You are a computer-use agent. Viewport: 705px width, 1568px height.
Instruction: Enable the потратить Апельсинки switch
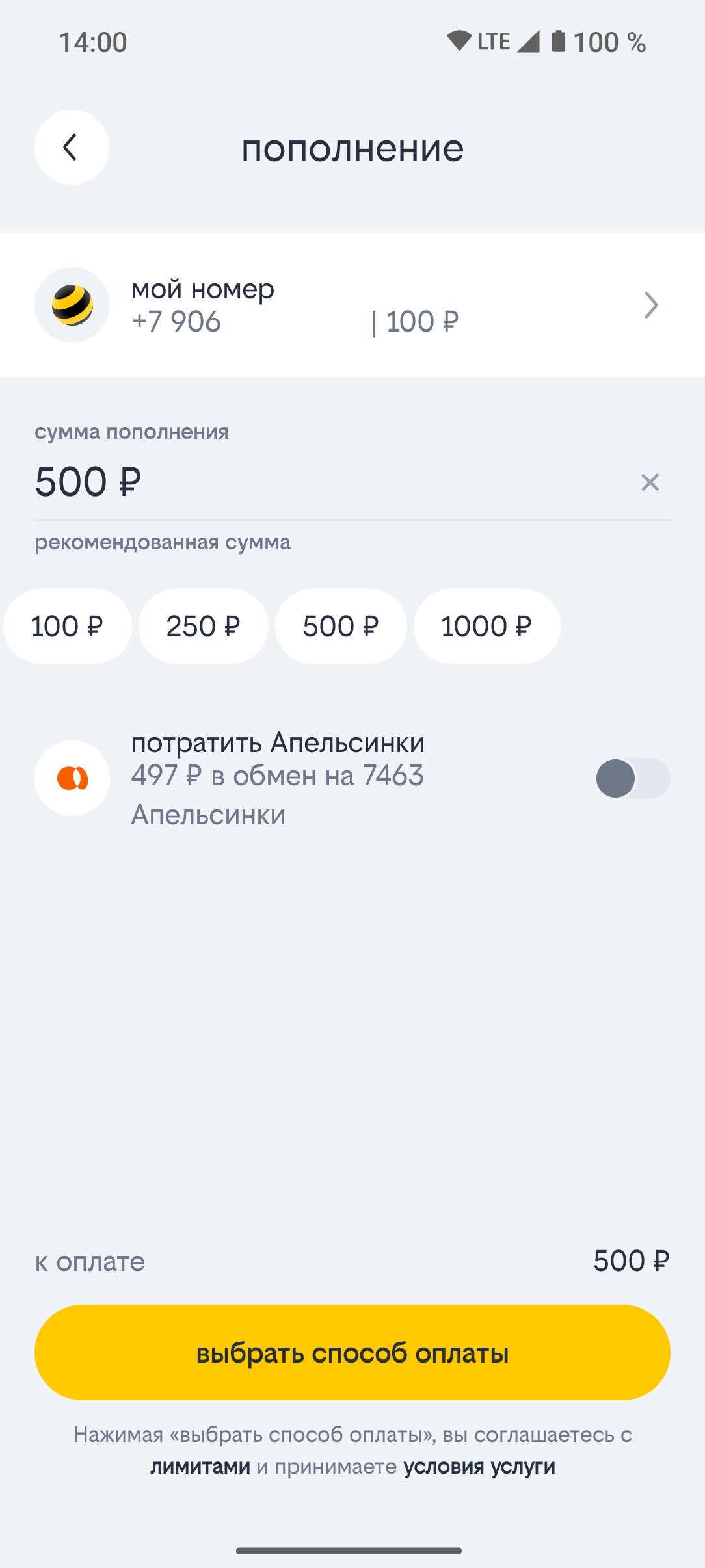[633, 778]
